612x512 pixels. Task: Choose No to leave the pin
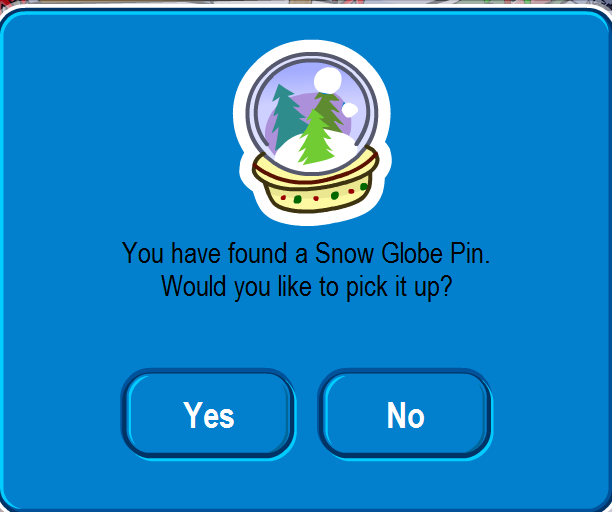tap(405, 415)
